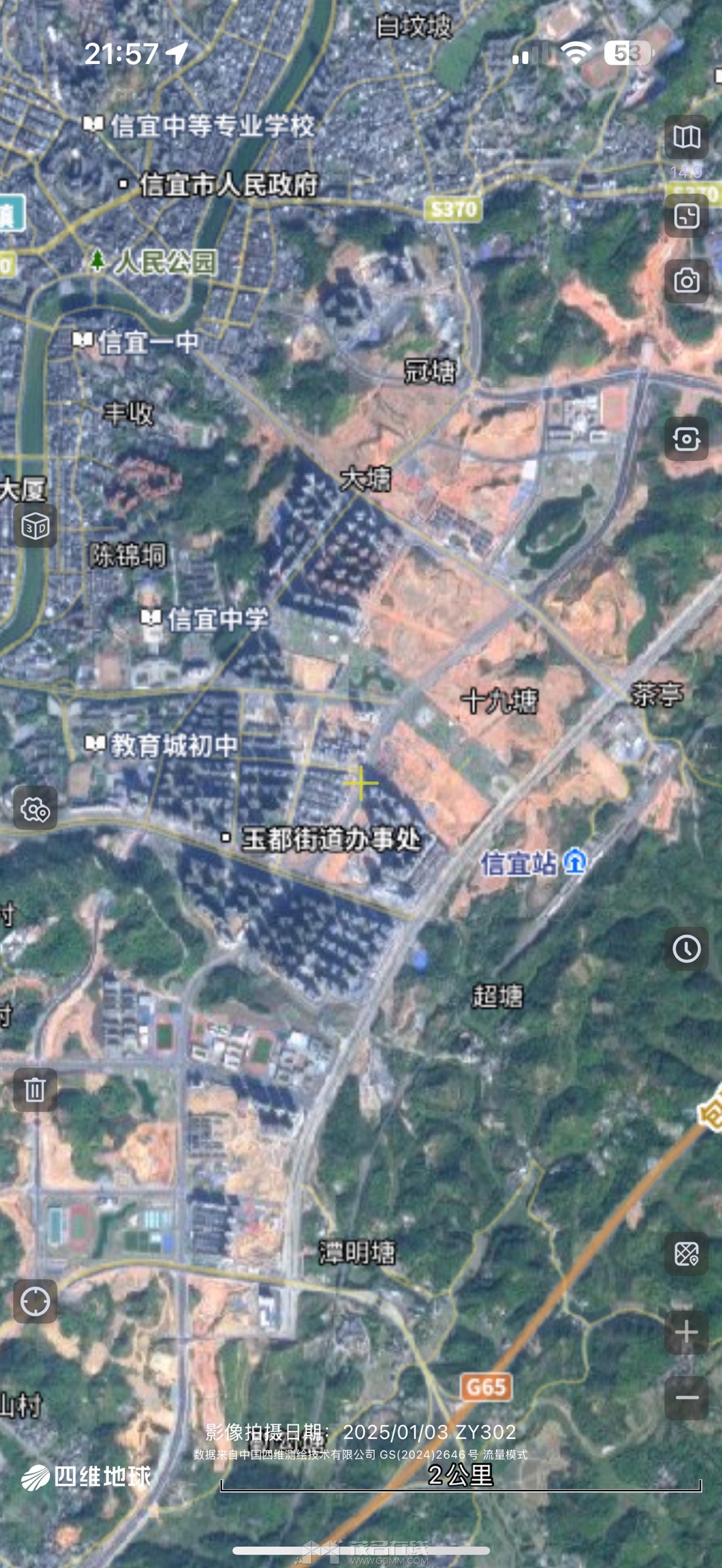The image size is (722, 1568).
Task: Tap the map grid icon with pin
Action: 687,1254
